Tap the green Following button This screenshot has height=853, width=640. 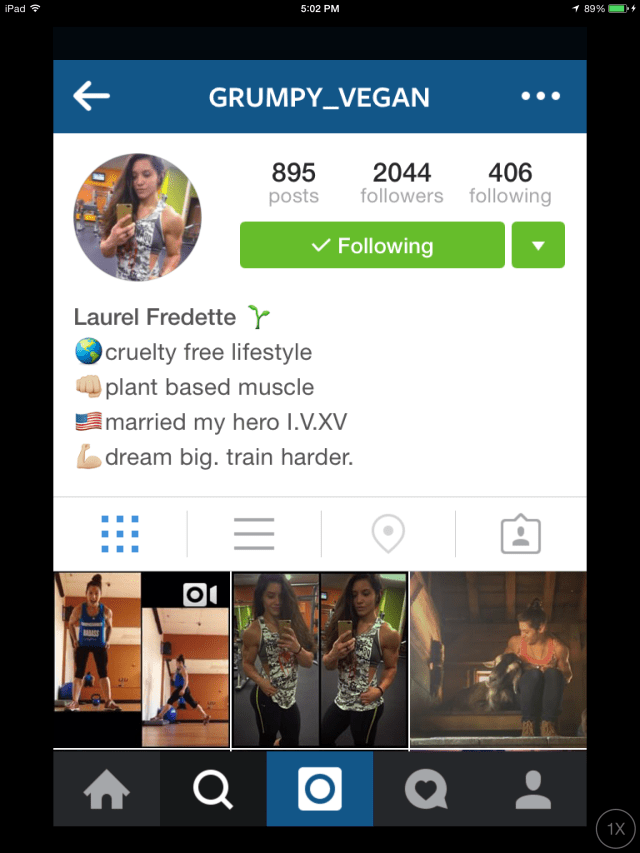point(372,246)
